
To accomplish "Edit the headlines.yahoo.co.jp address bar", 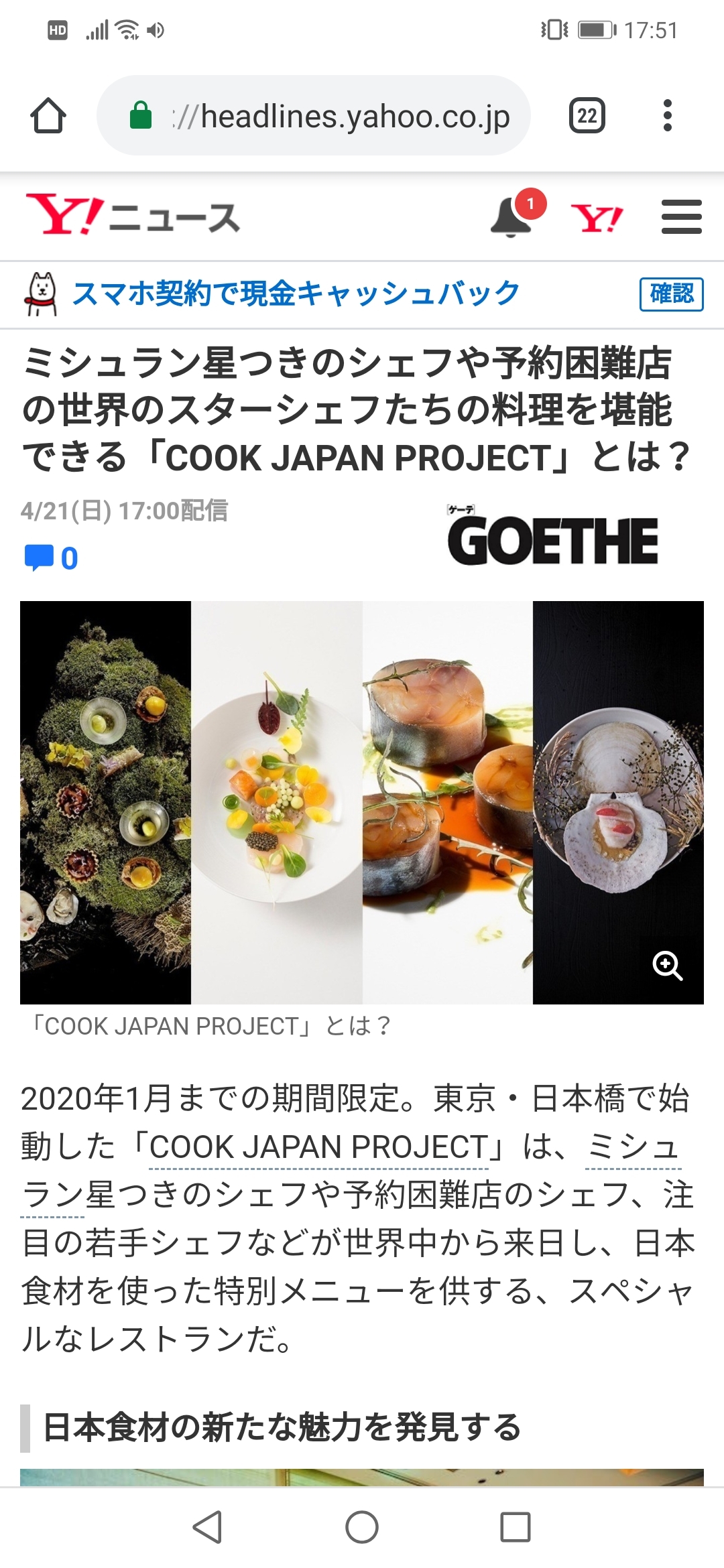I will click(342, 116).
